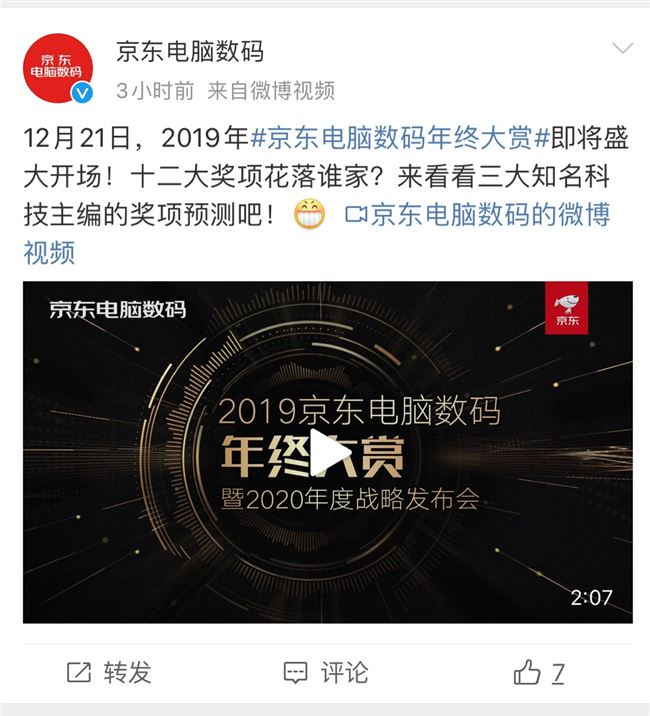Expand the post options chevron
The width and height of the screenshot is (650, 716).
click(622, 49)
